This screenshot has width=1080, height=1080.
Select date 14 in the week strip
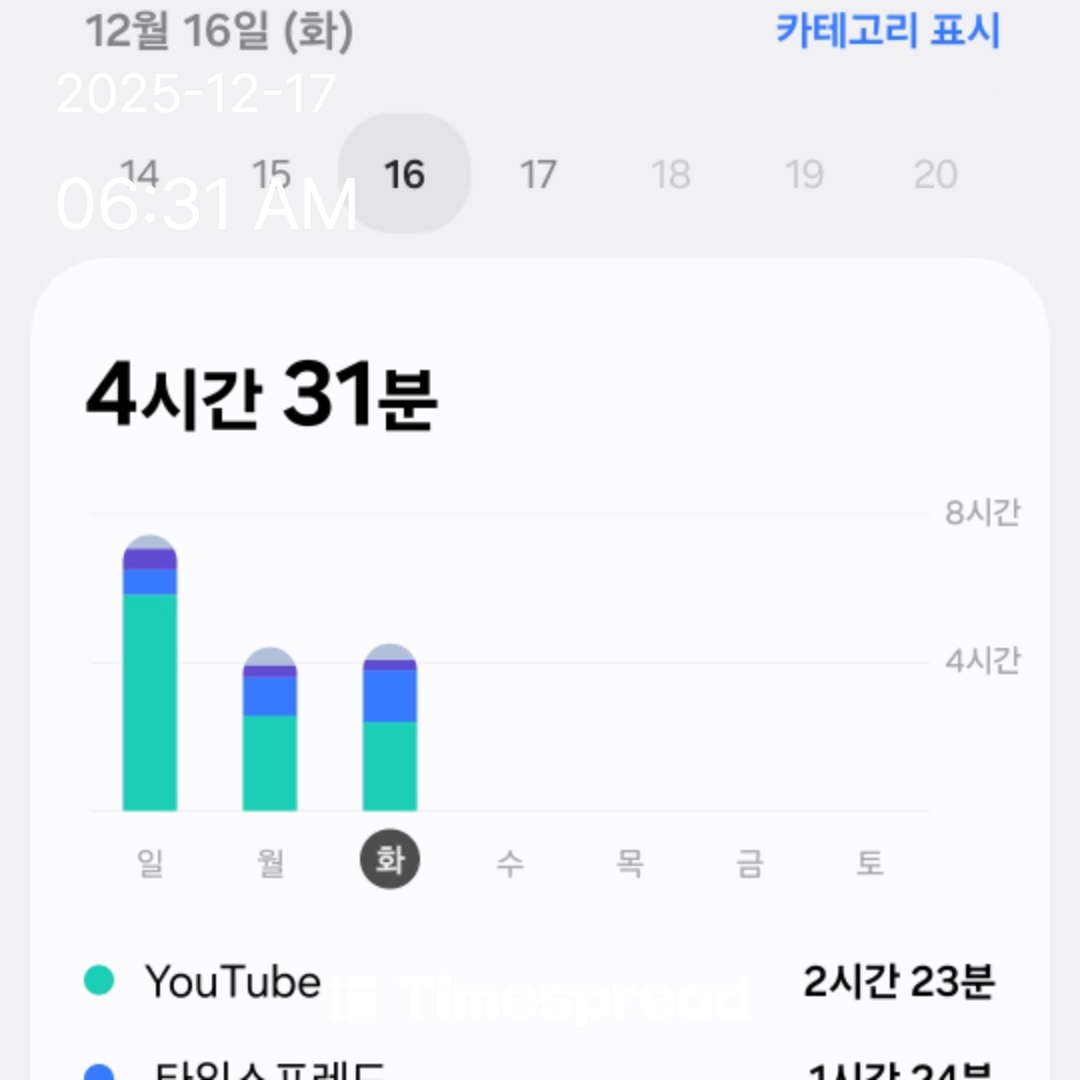tap(139, 175)
